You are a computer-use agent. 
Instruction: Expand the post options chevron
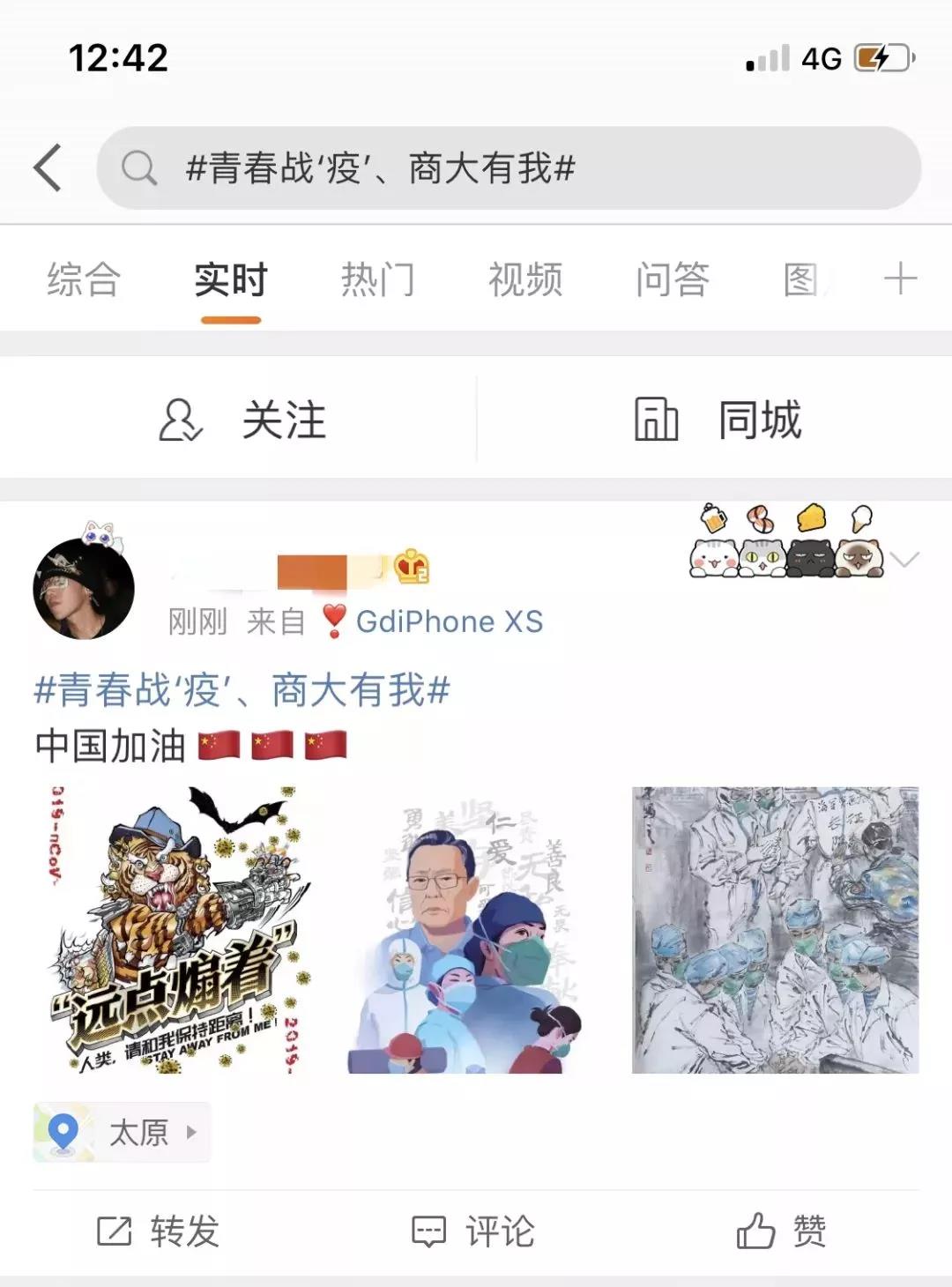(904, 559)
